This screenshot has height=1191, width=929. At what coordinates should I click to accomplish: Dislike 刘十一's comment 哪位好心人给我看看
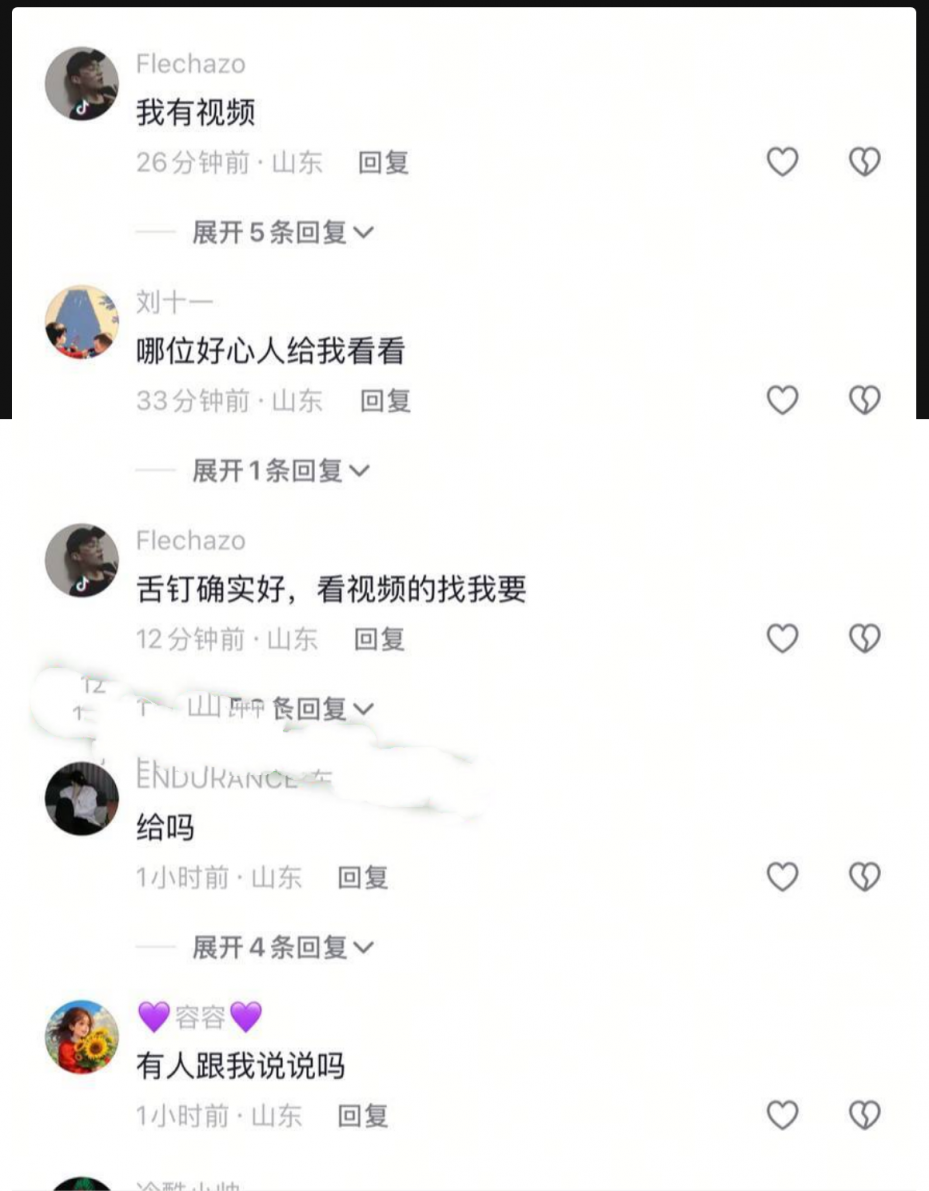pos(864,400)
